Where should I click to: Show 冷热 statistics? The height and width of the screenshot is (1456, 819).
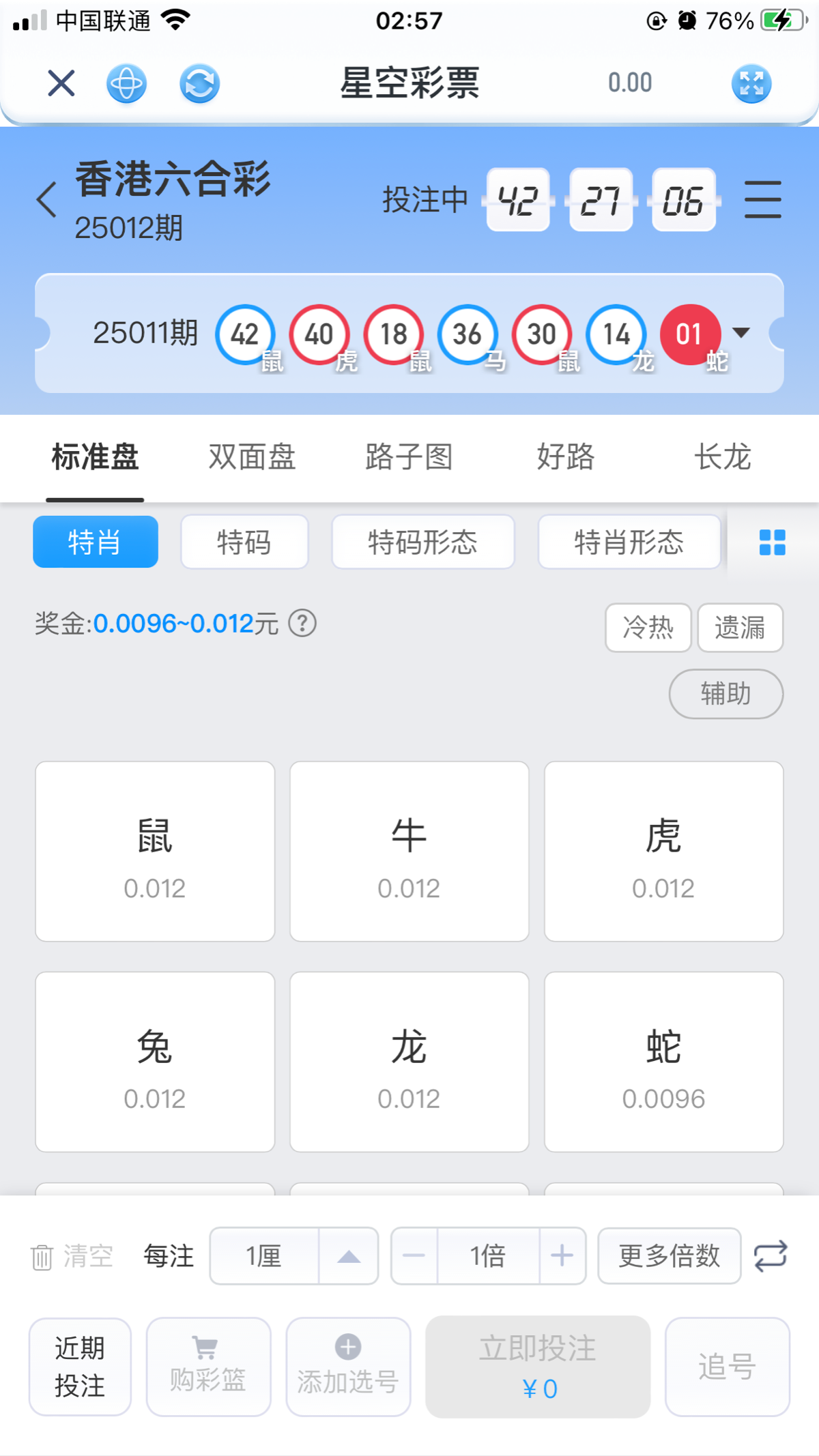tap(648, 628)
